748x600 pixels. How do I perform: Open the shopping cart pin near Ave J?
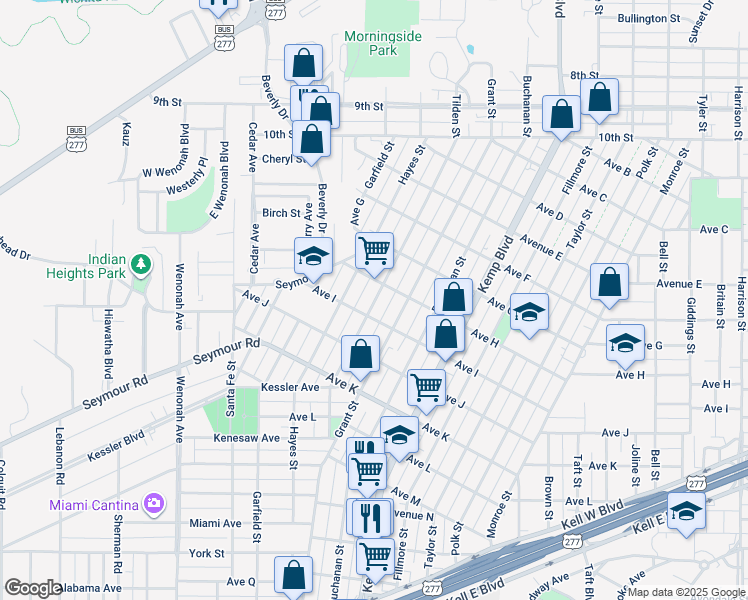427,387
